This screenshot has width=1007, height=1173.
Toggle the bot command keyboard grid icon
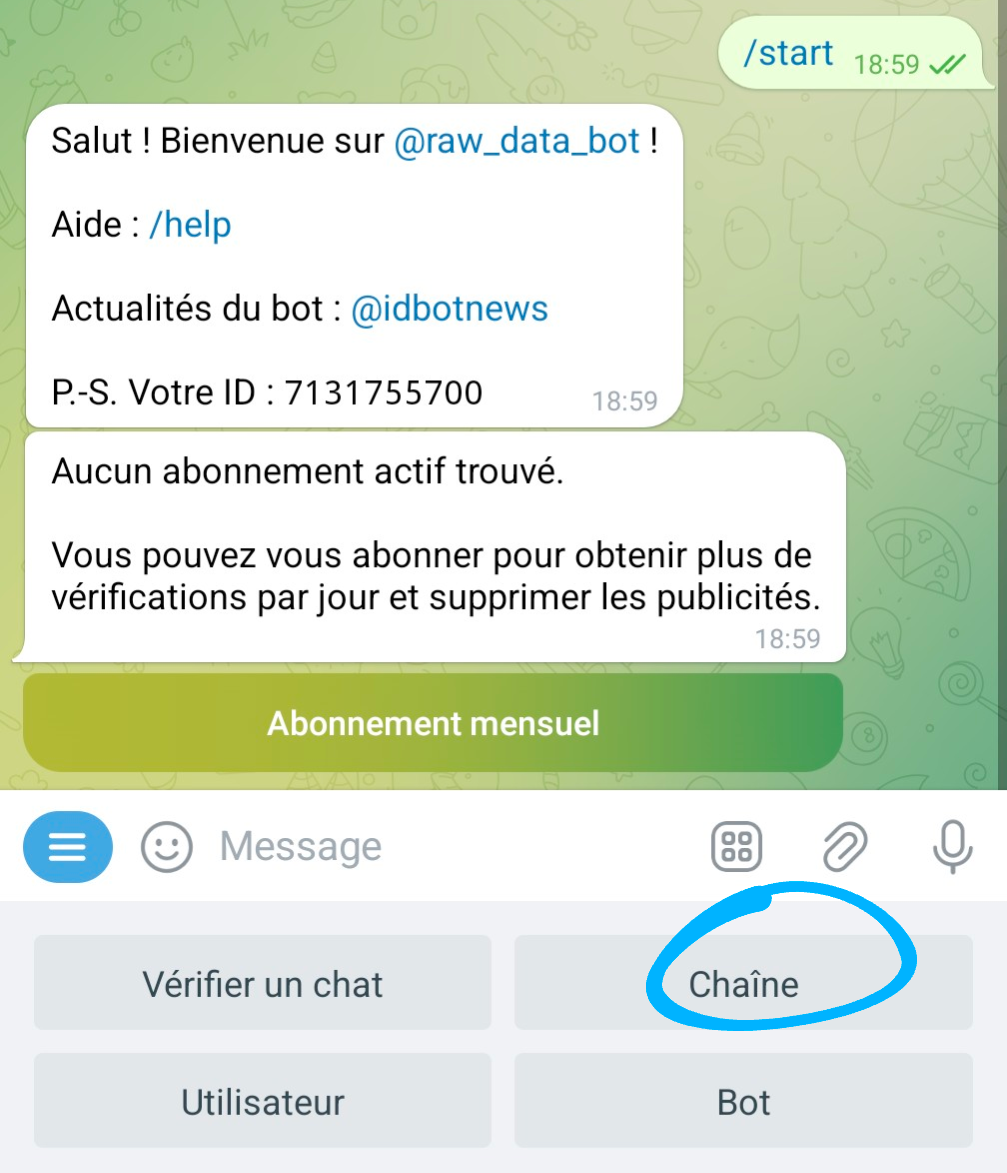tap(737, 846)
